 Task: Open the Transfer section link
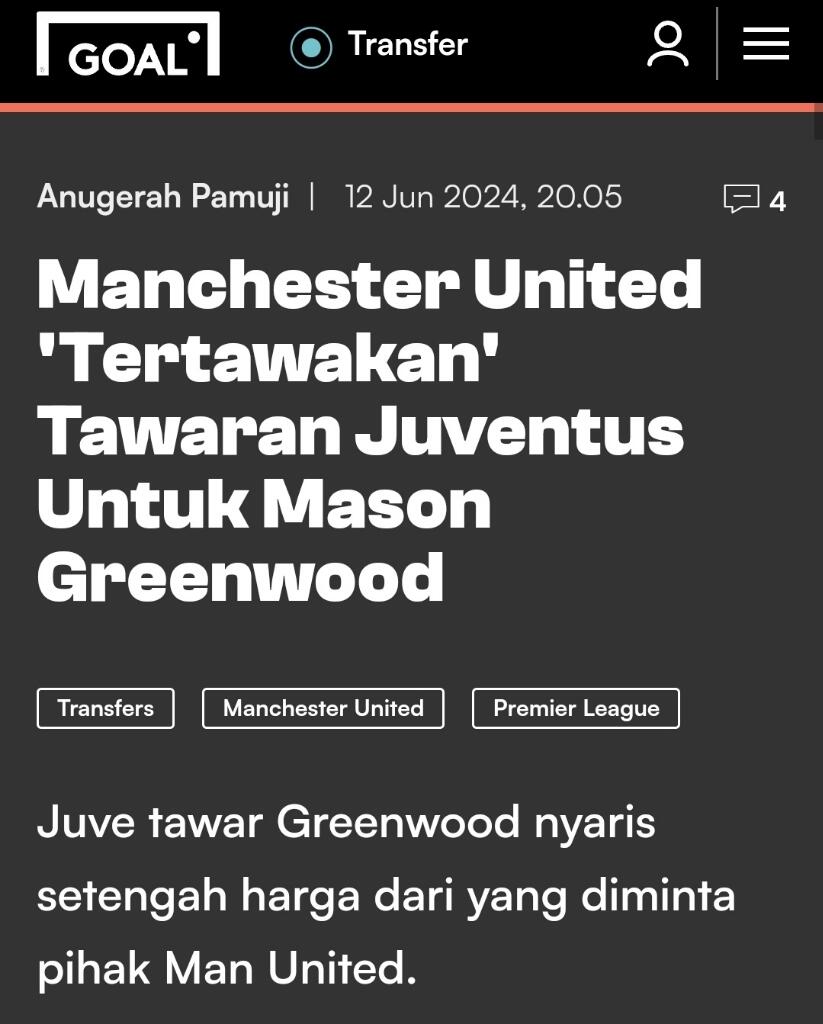tap(380, 45)
